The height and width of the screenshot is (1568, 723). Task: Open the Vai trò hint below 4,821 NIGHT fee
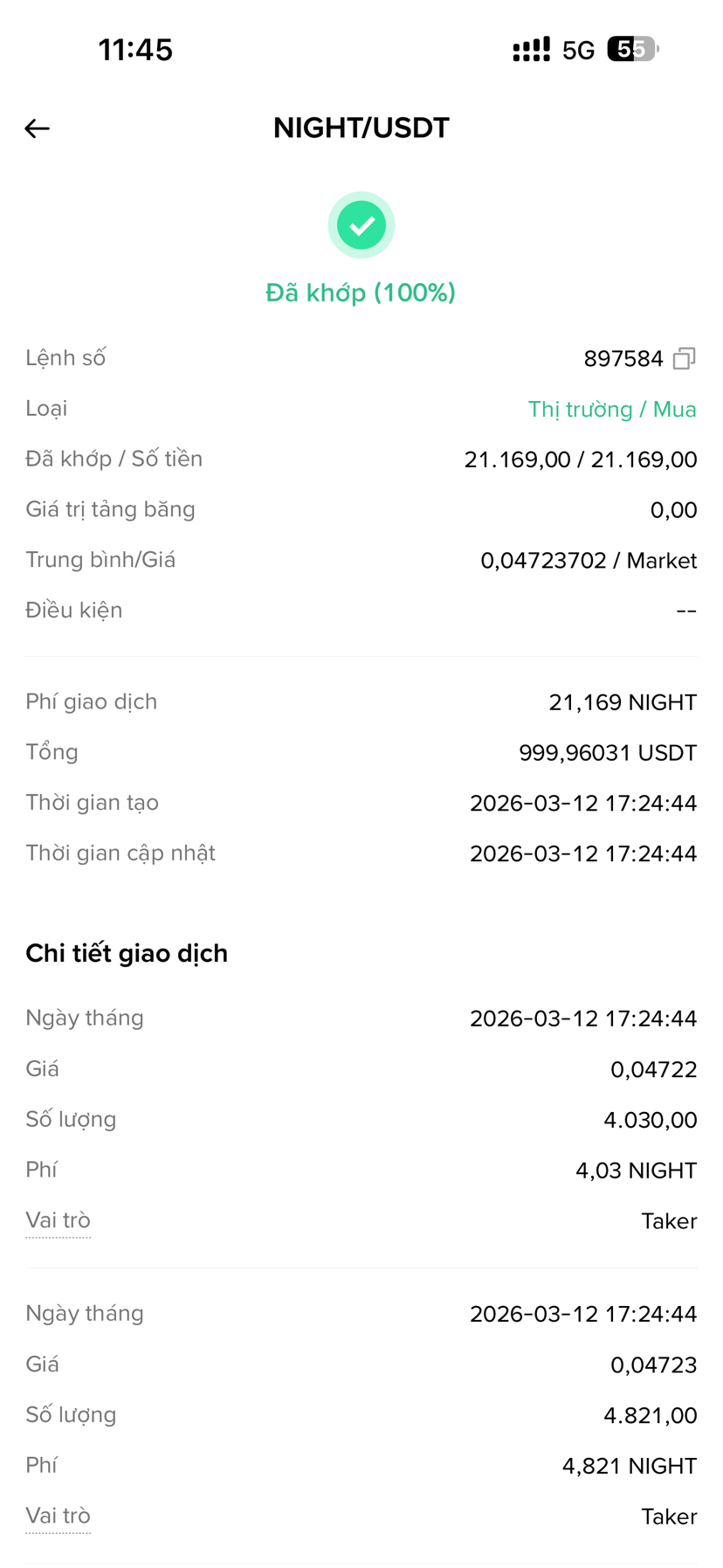coord(58,1516)
